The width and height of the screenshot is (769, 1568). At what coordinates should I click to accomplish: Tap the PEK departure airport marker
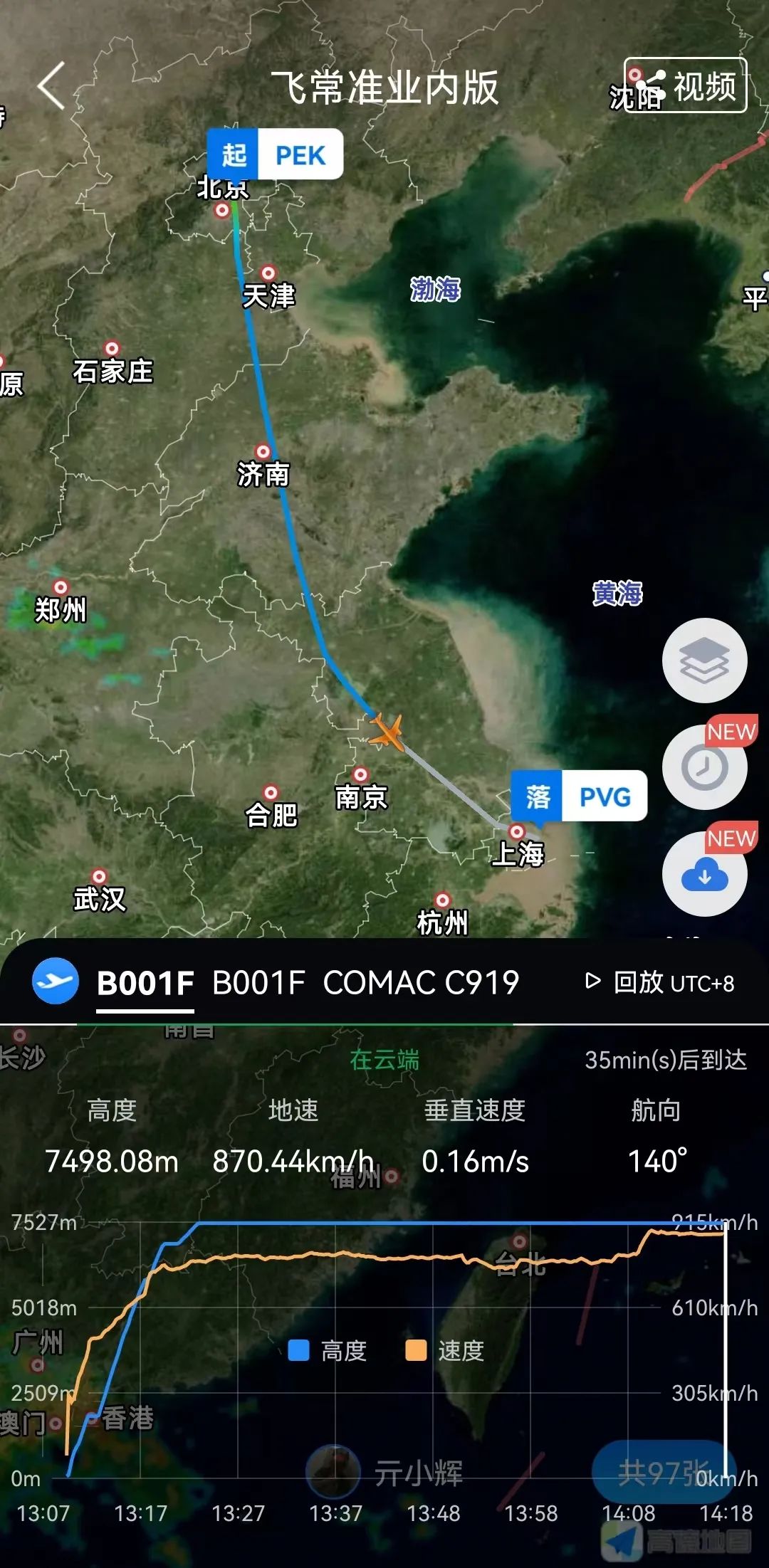click(276, 154)
